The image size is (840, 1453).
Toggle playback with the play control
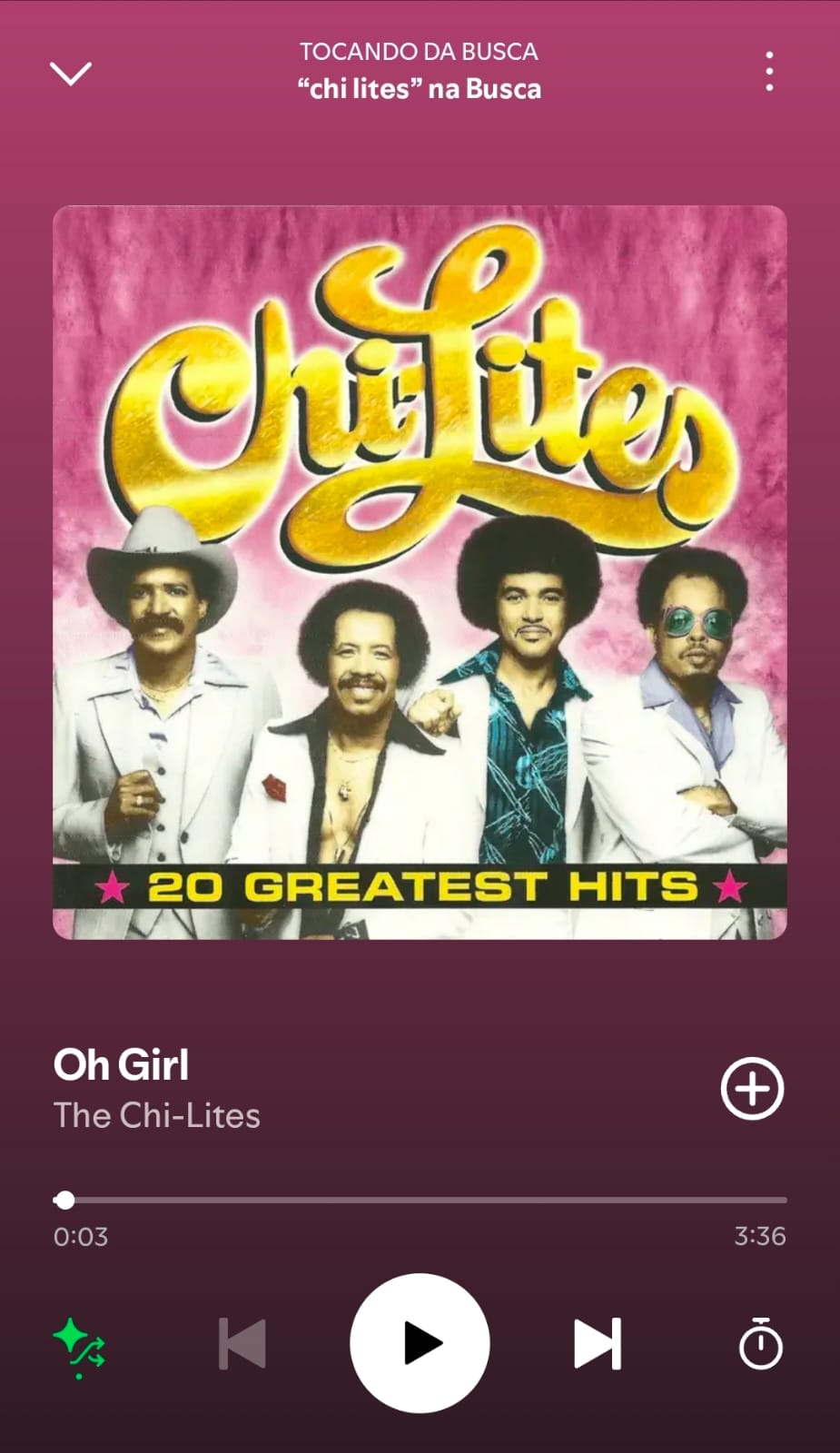(420, 1344)
